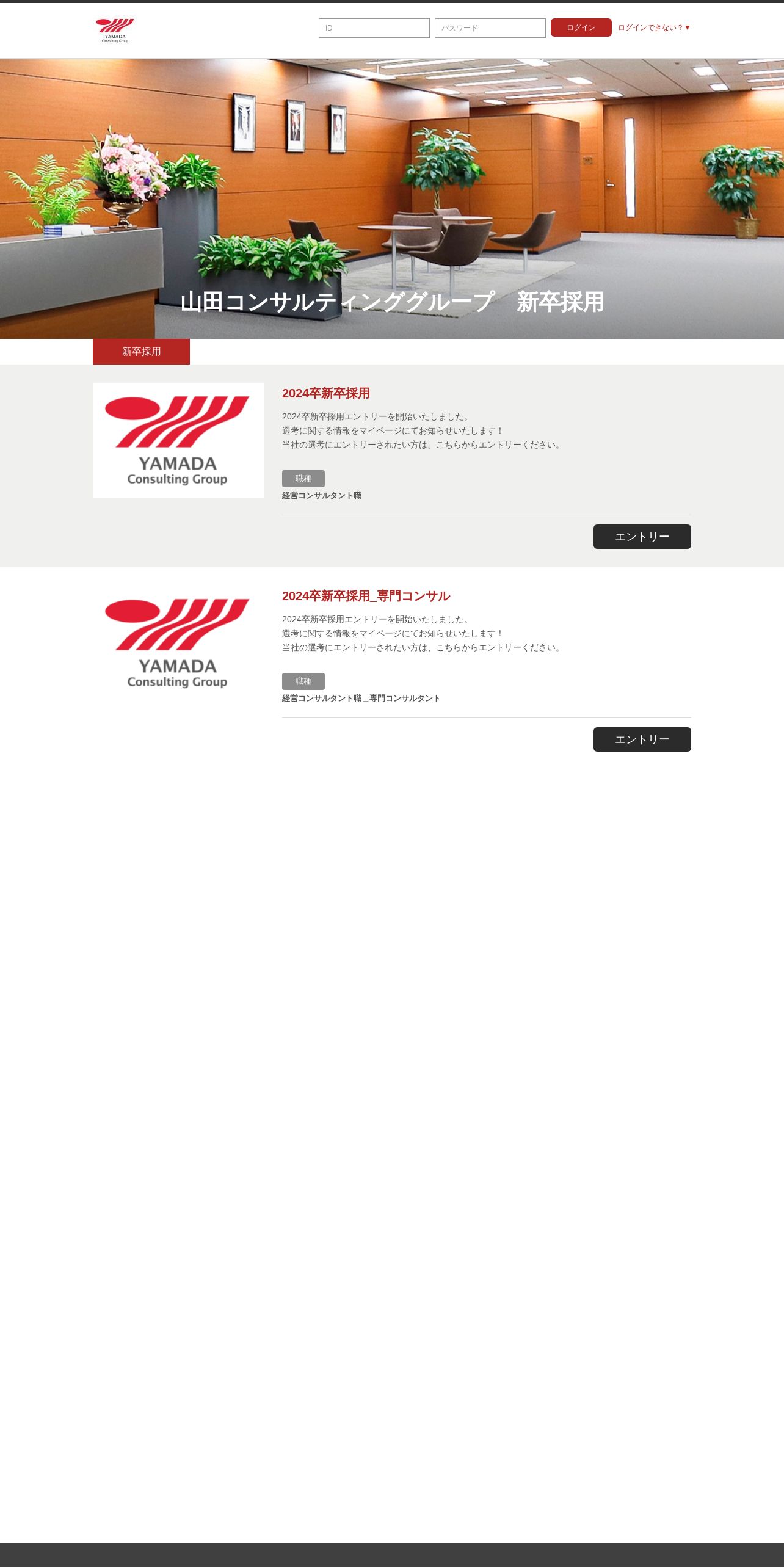Open the Yamada Consulting Group header logo
This screenshot has width=784, height=1568.
pos(115,31)
